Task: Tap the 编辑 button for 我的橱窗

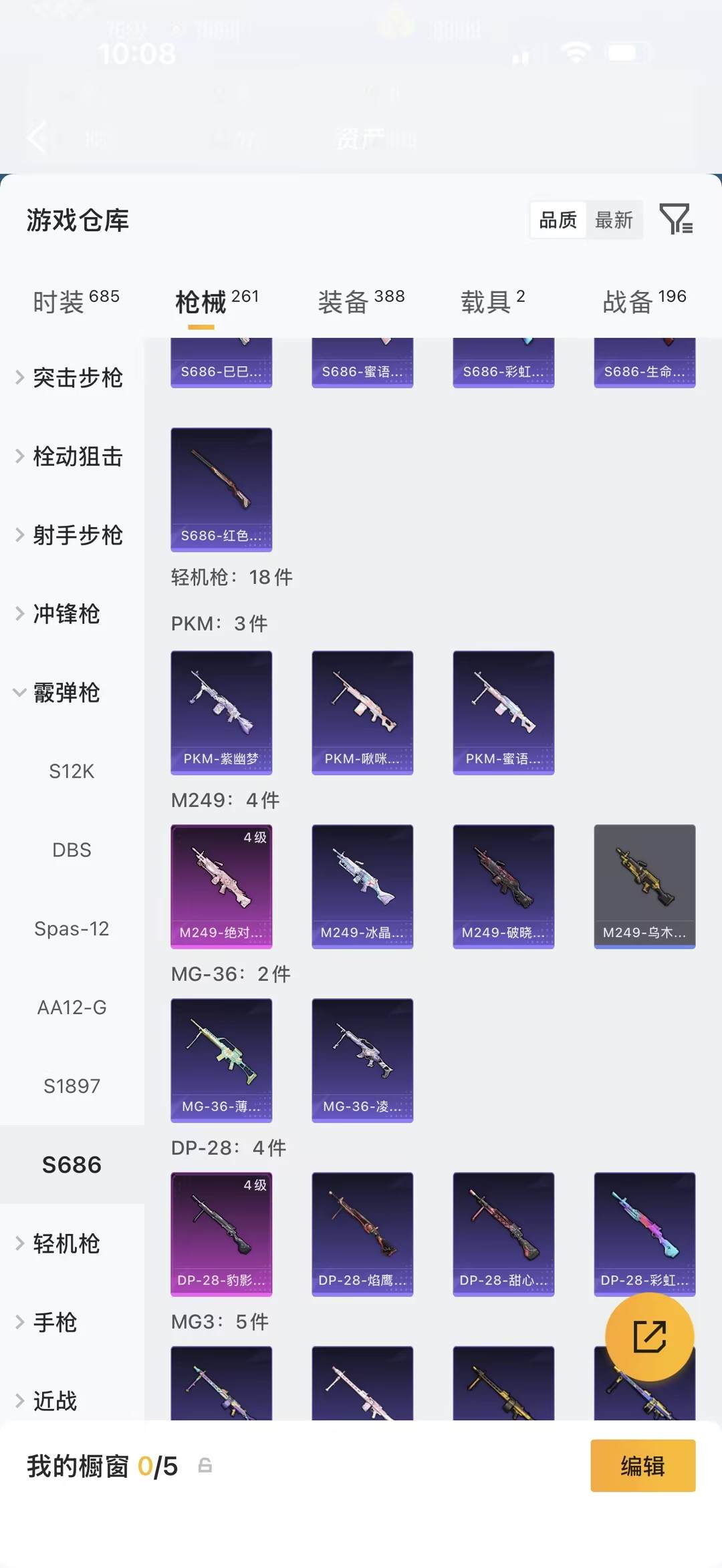Action: (x=642, y=1466)
